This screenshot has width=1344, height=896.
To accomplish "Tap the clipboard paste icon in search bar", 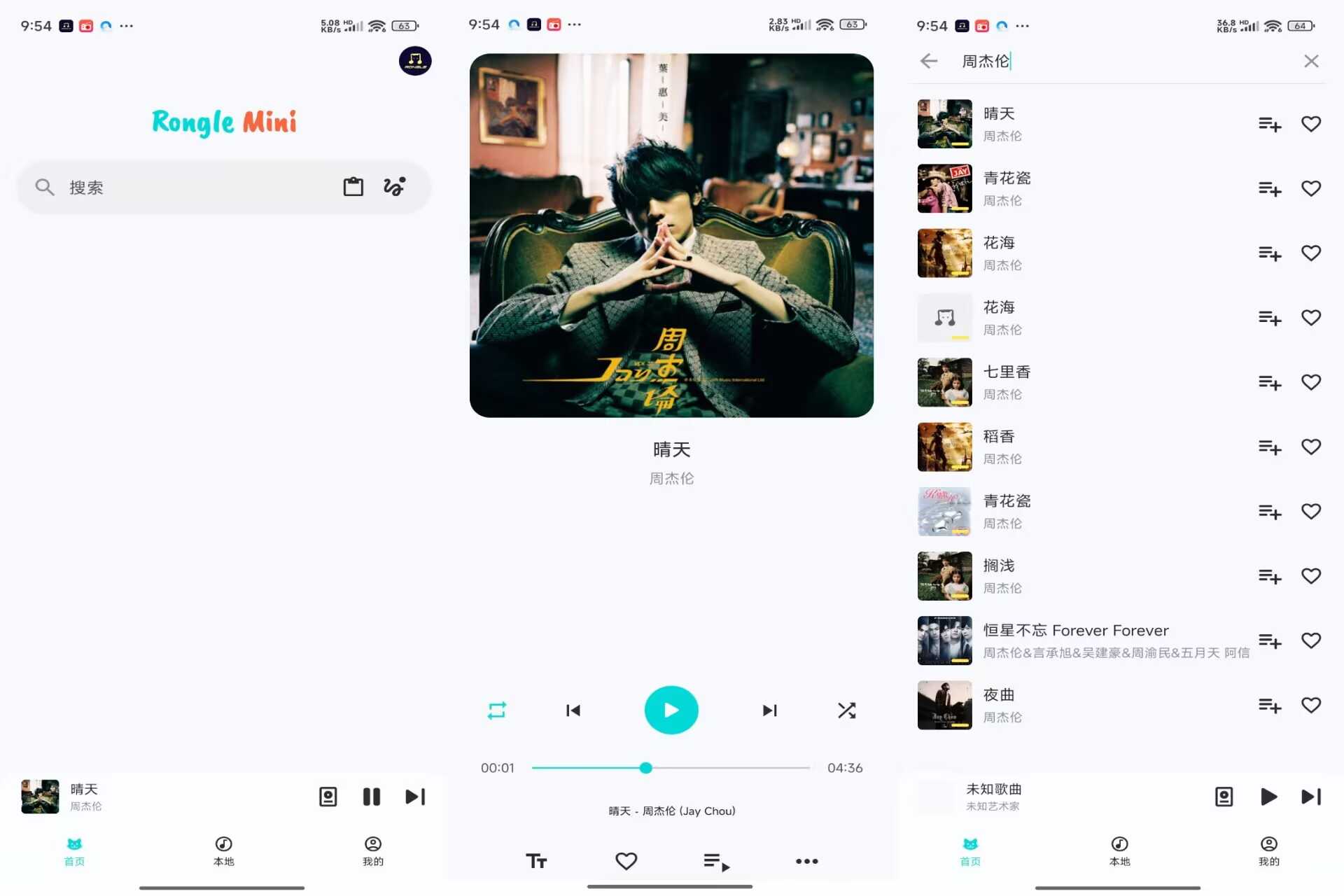I will [353, 187].
